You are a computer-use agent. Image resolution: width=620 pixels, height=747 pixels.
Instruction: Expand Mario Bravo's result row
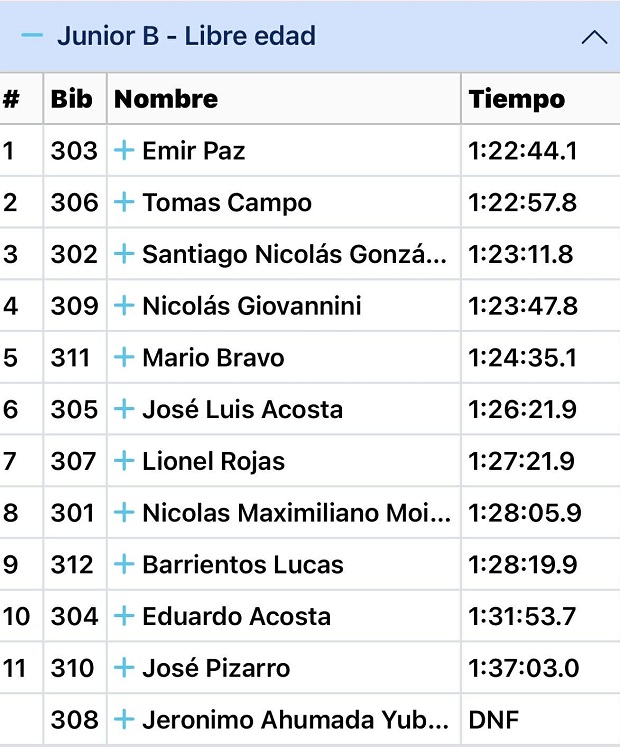coord(124,358)
